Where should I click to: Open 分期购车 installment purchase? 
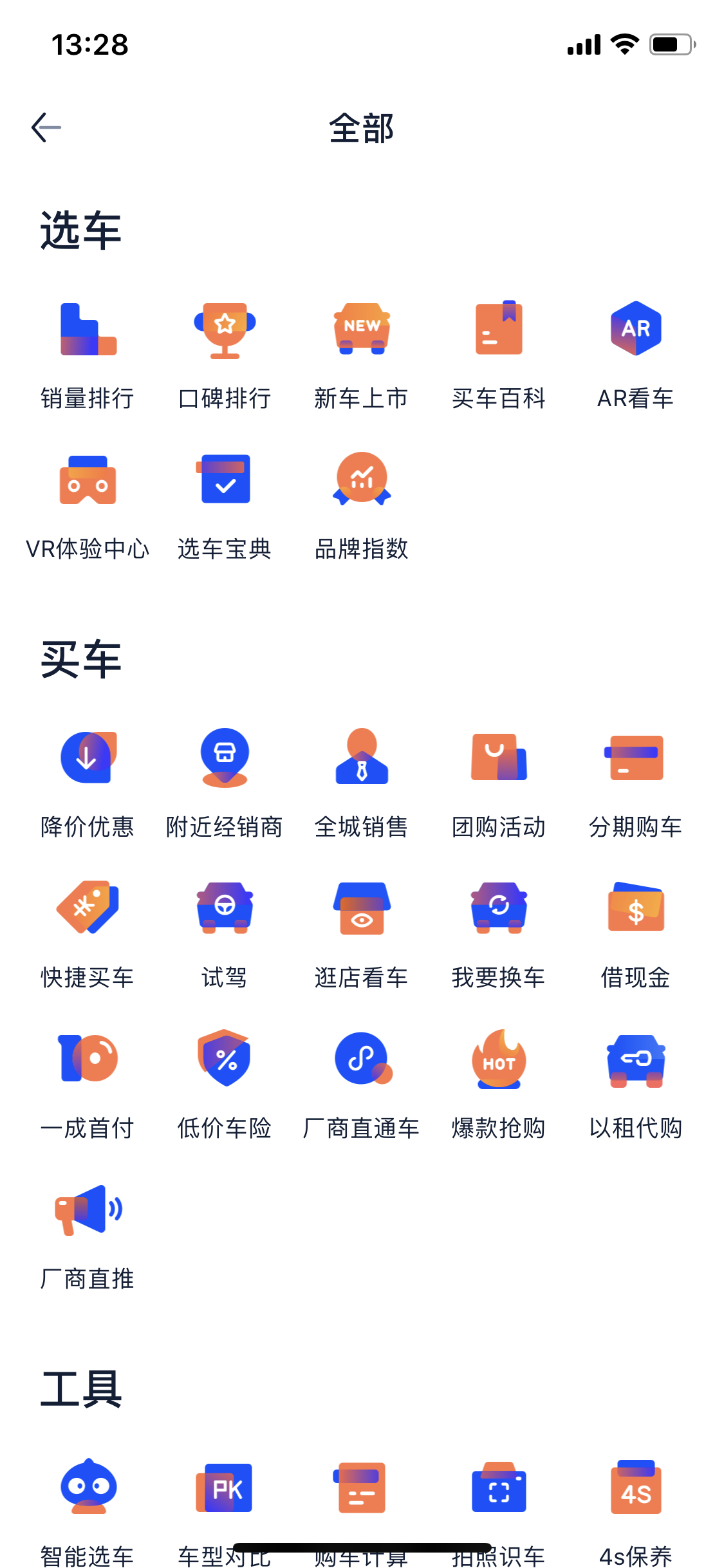click(x=636, y=785)
